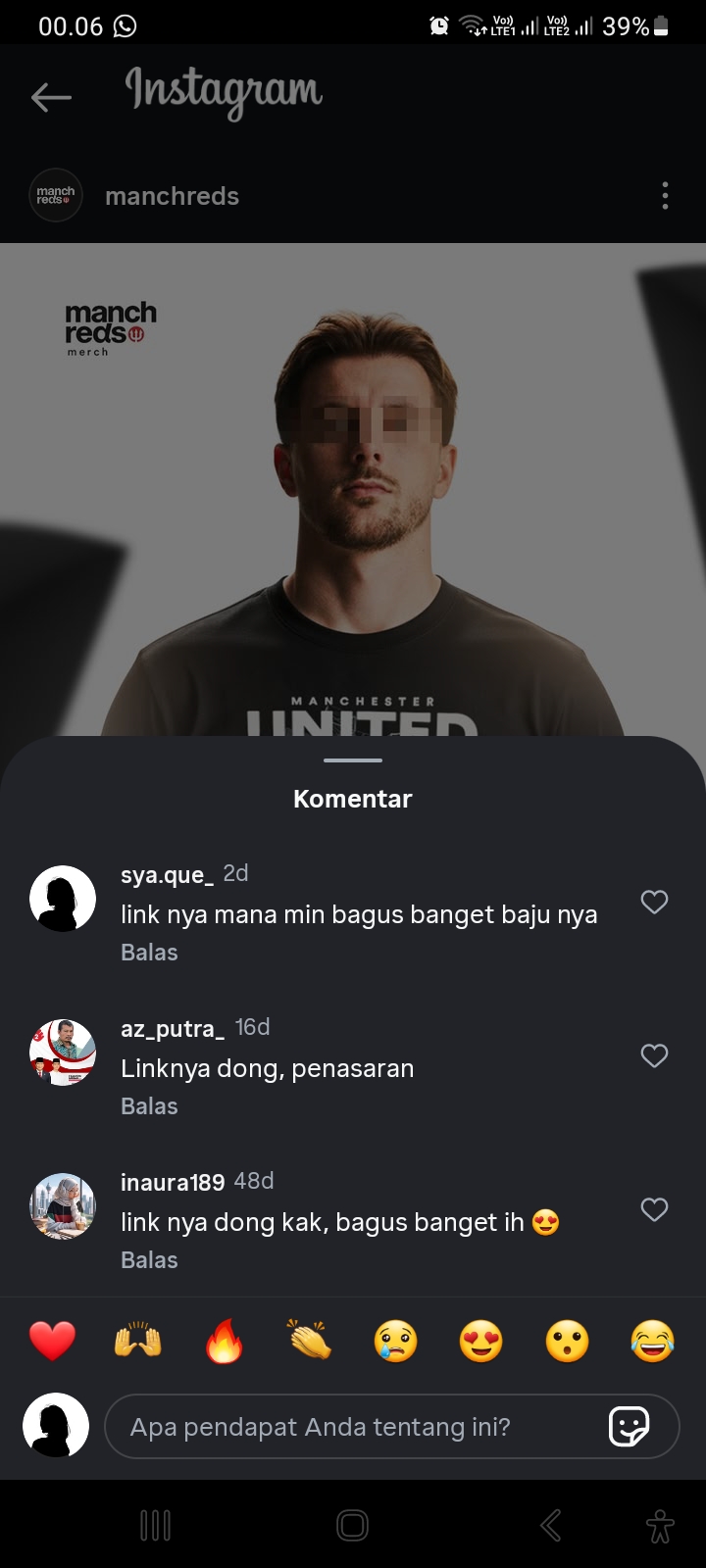Focus the "Apa pendapat Anda tentang ini?" comment field

pos(353,1427)
